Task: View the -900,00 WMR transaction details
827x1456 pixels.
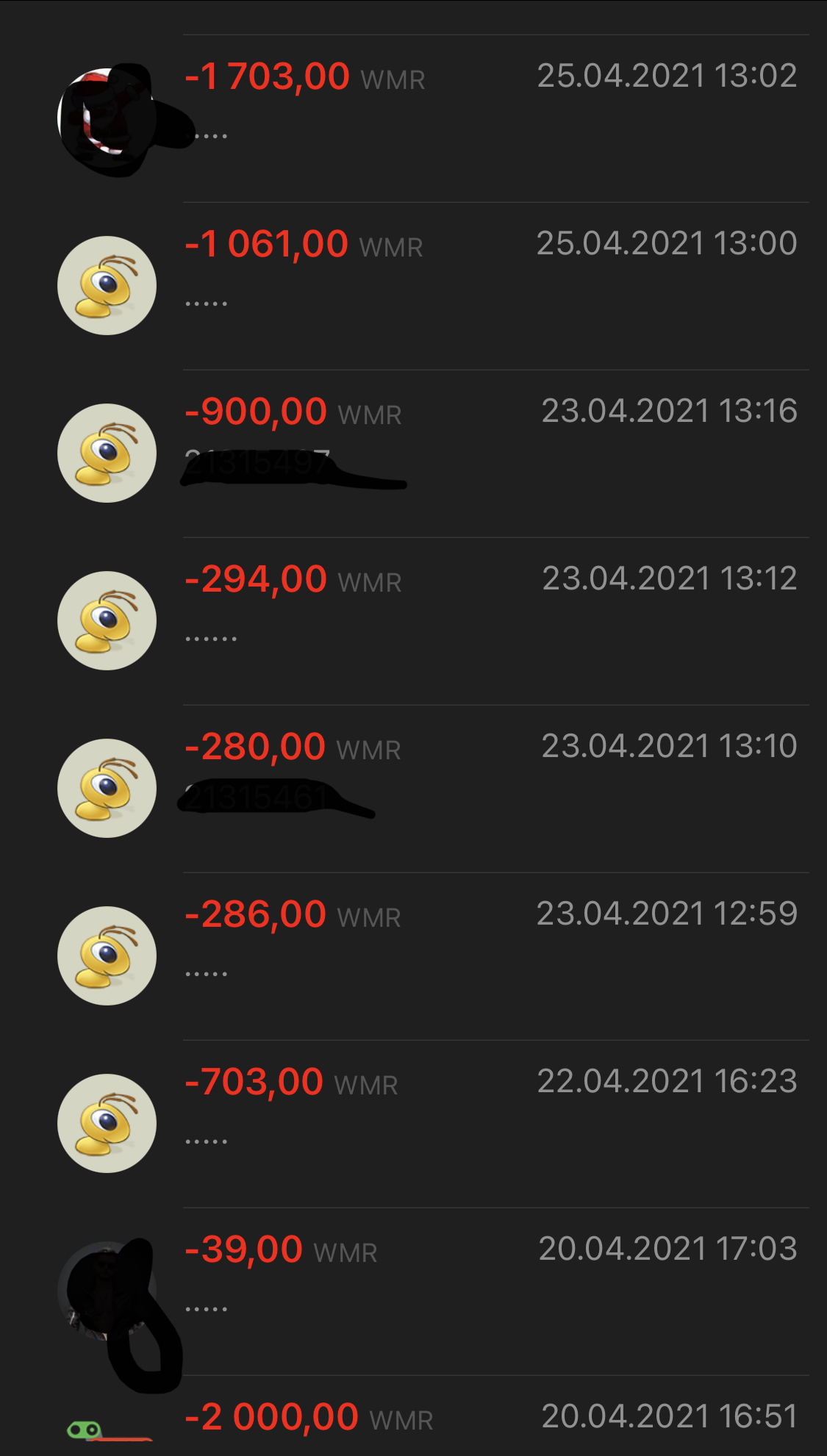Action: [413, 453]
